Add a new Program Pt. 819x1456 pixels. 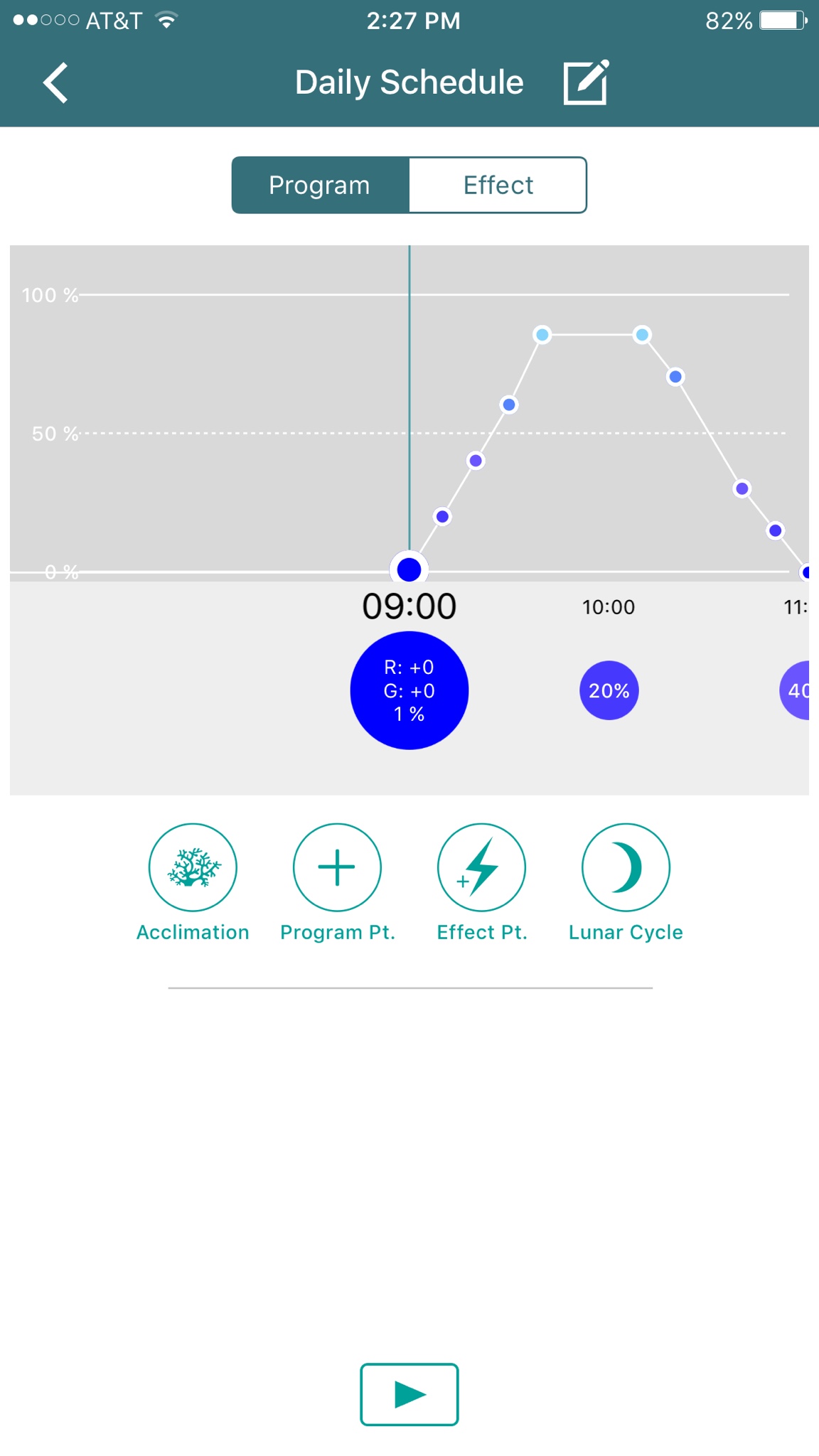(337, 867)
